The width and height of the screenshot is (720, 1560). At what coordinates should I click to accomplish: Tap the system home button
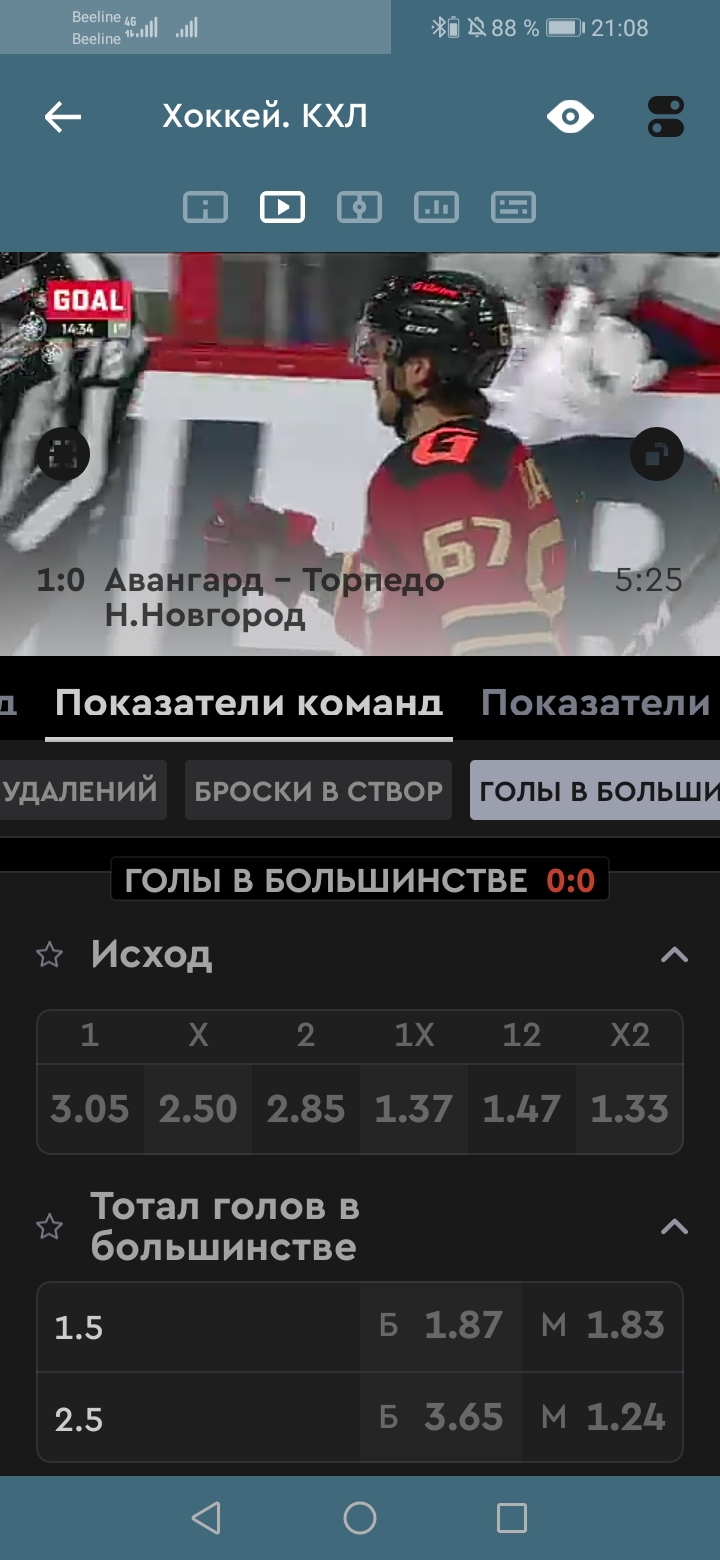(x=360, y=1518)
